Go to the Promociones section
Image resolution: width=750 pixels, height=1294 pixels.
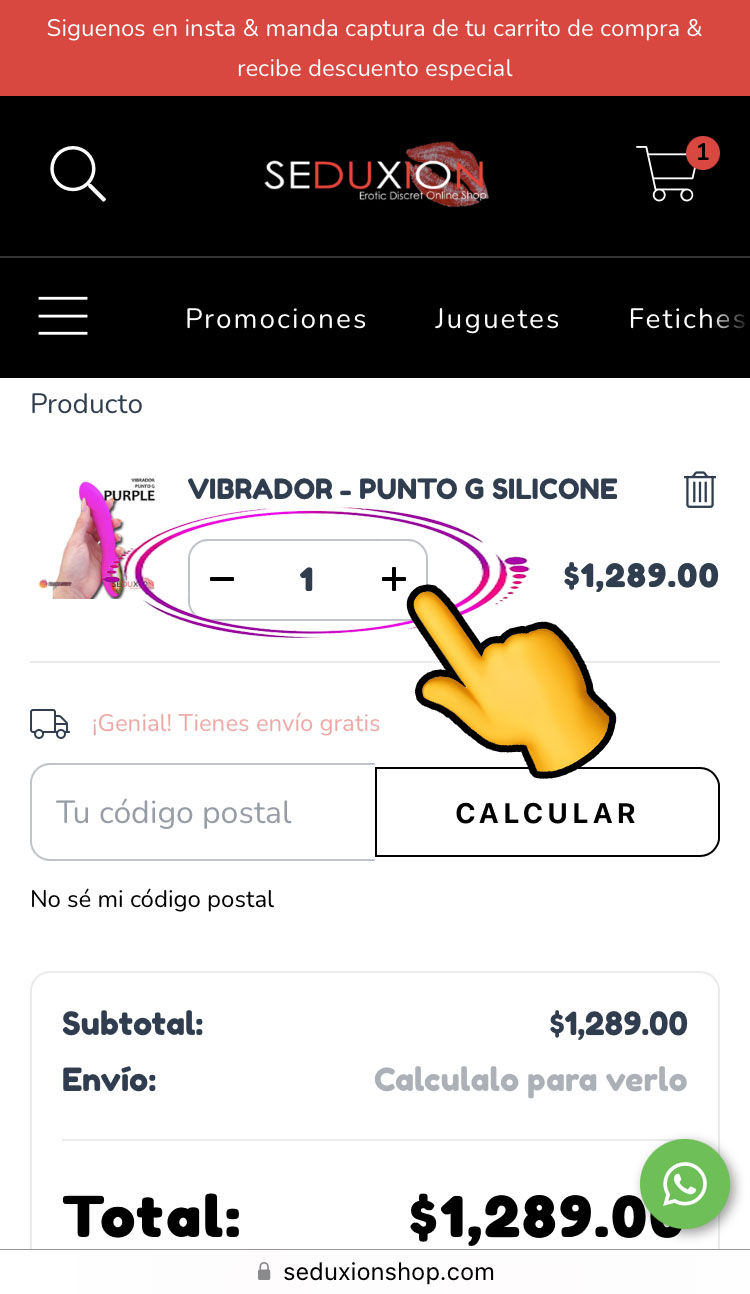(276, 319)
